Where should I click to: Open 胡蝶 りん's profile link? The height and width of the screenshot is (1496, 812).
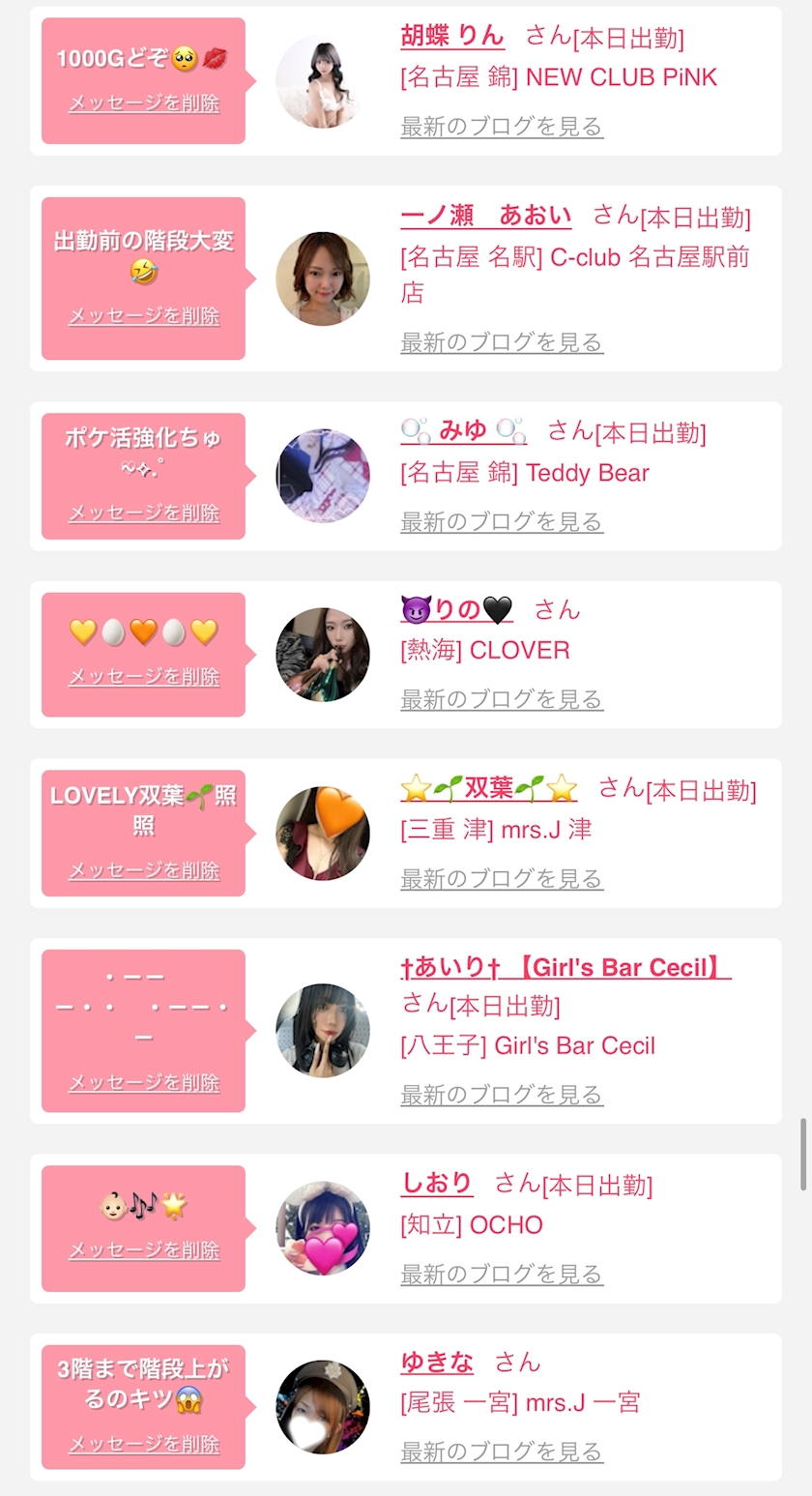451,37
